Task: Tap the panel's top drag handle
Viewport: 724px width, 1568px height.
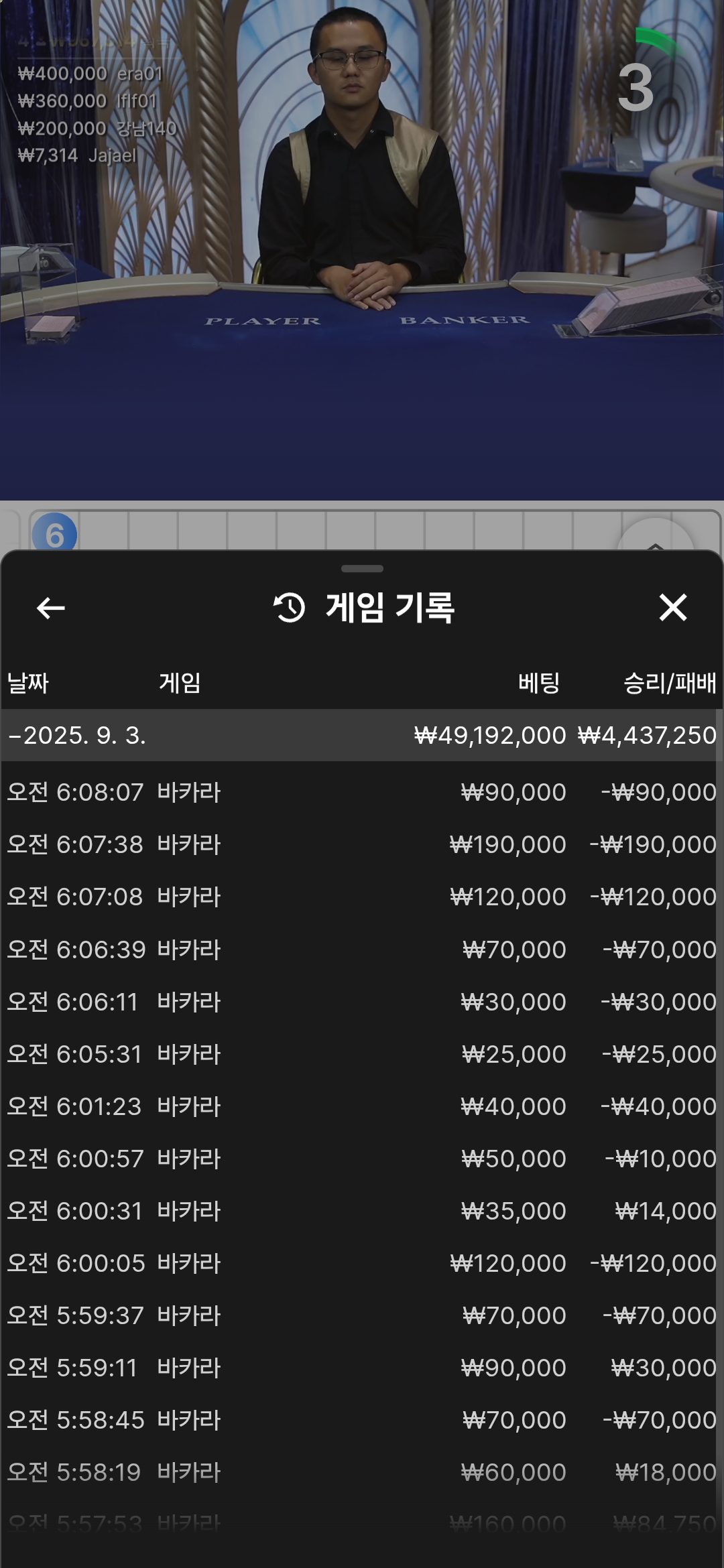Action: [362, 569]
